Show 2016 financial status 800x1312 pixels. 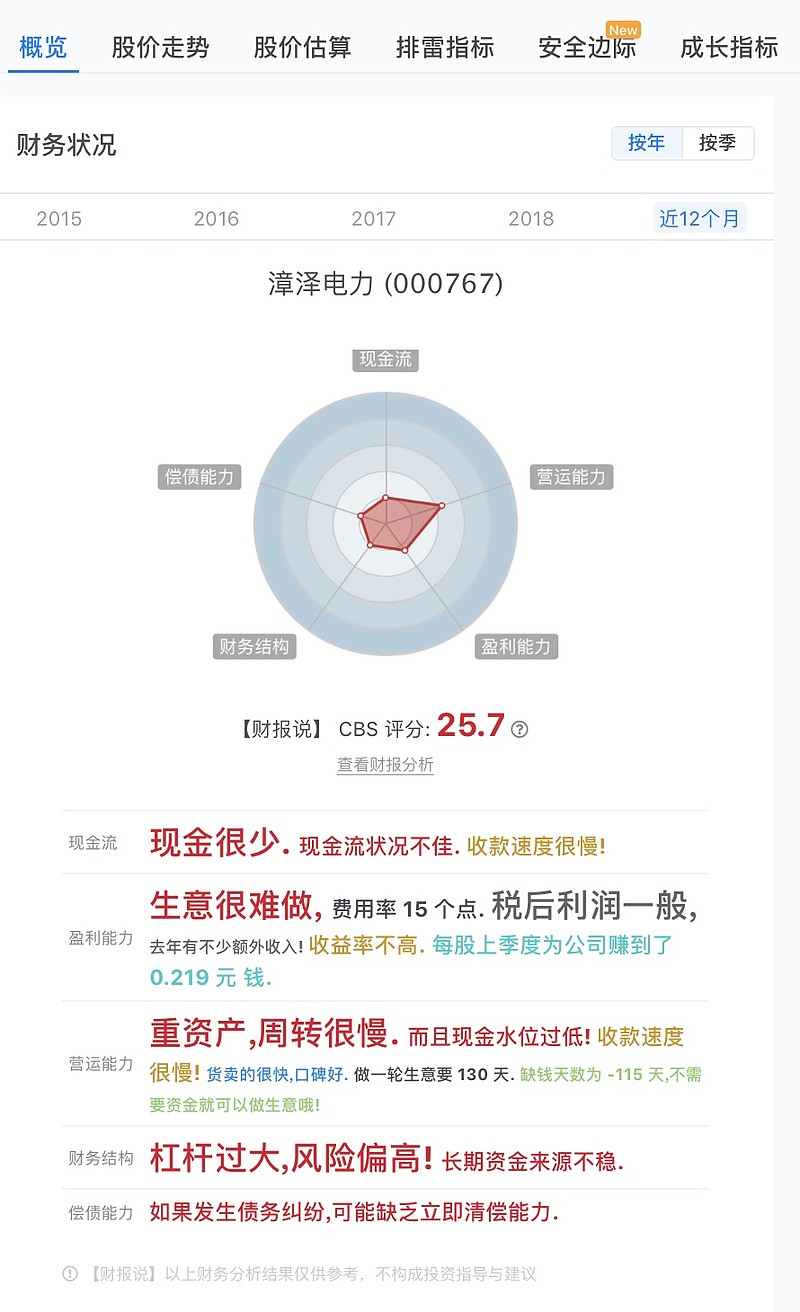click(x=216, y=218)
